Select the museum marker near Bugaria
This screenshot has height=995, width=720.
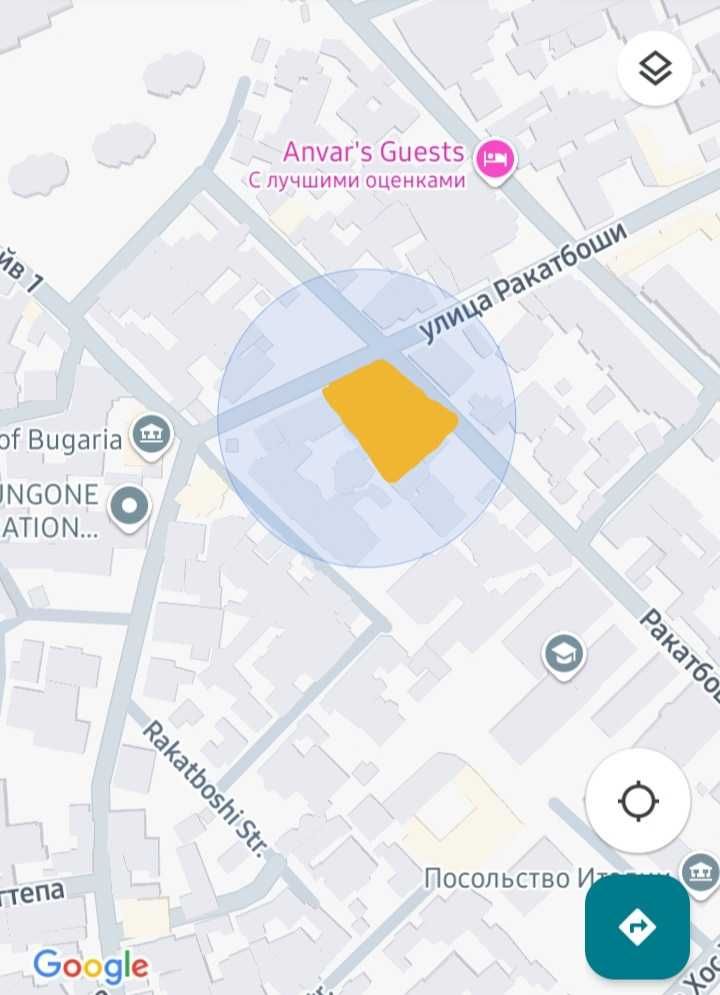[x=151, y=436]
